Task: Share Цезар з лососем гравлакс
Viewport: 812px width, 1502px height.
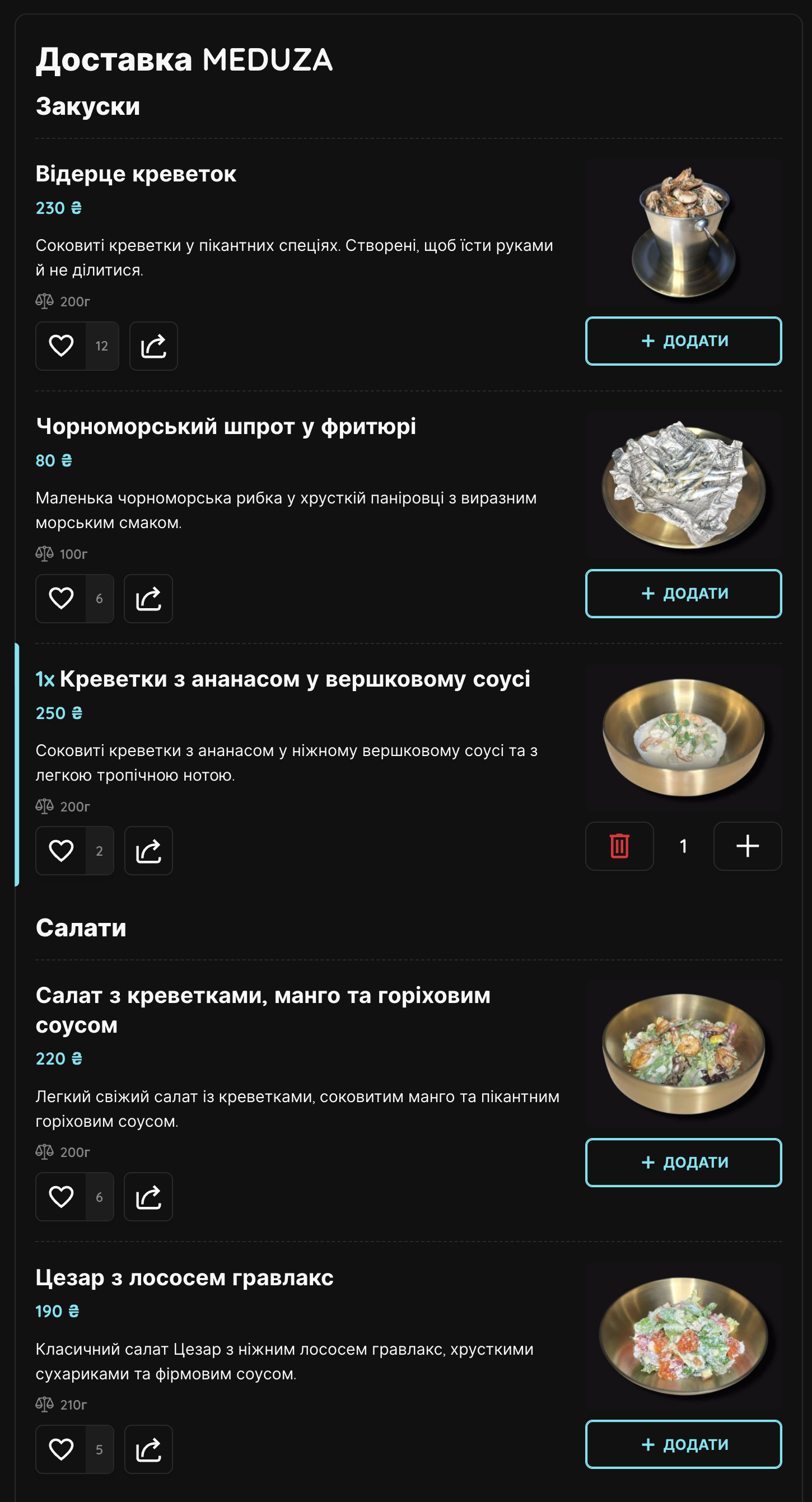Action: 148,1449
